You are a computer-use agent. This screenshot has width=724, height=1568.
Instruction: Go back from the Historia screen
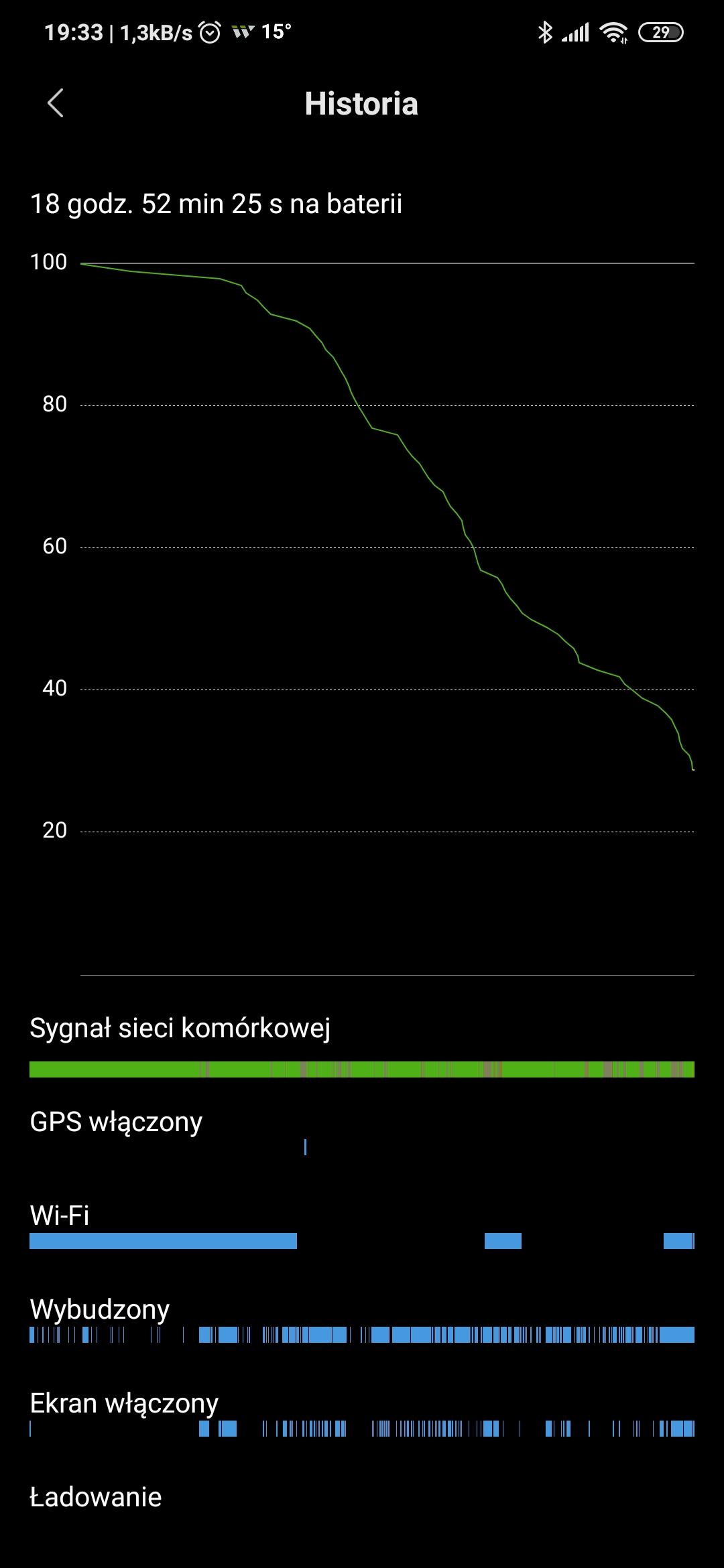56,103
